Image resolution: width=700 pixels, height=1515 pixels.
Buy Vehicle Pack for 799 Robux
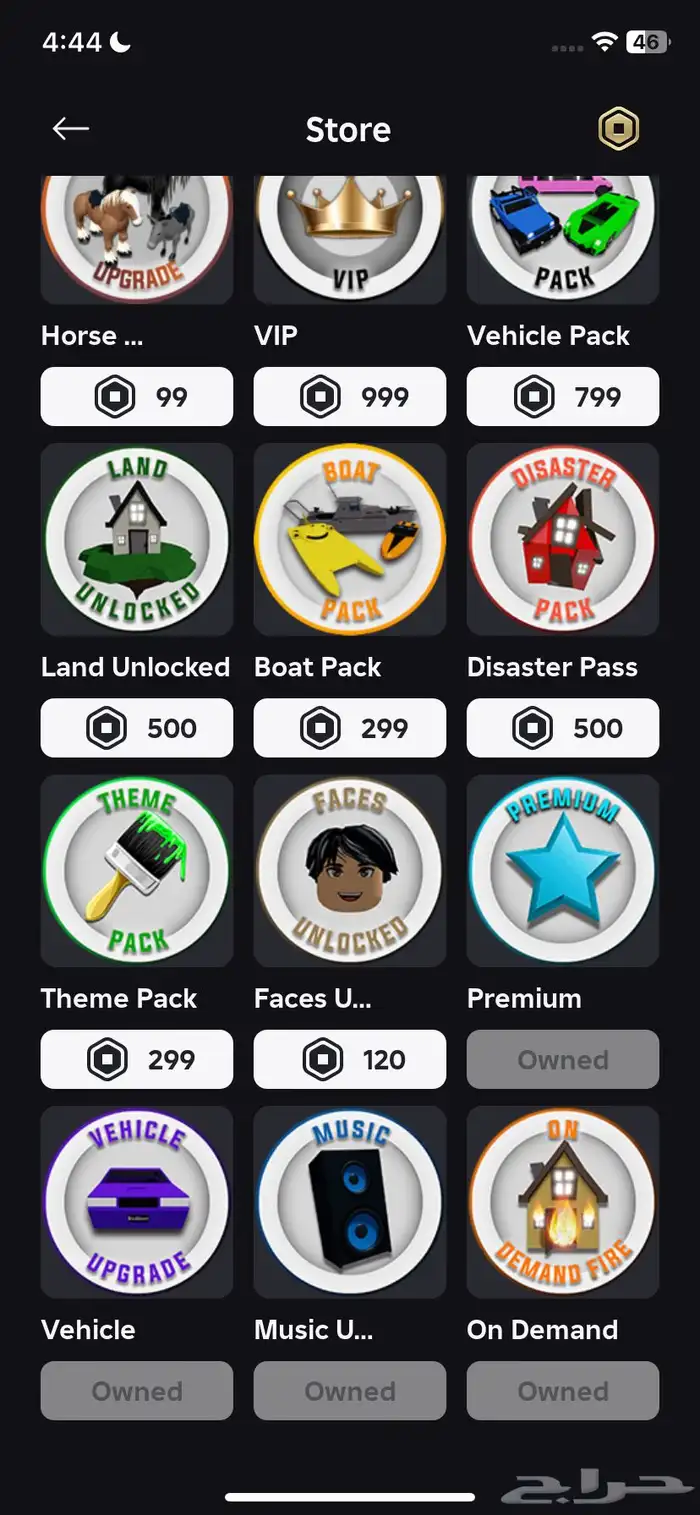tap(563, 397)
